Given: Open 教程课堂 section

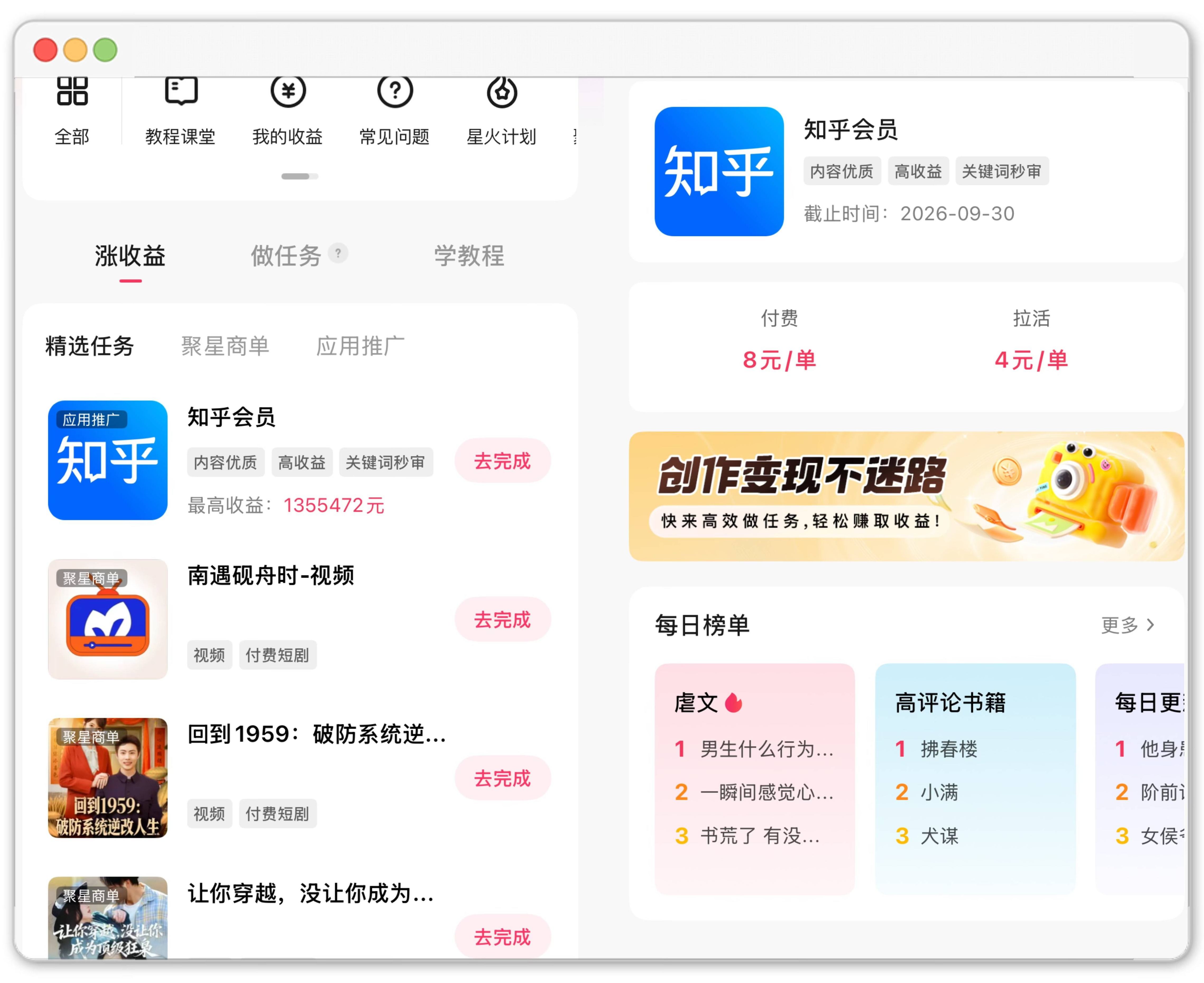Looking at the screenshot, I should [x=180, y=111].
